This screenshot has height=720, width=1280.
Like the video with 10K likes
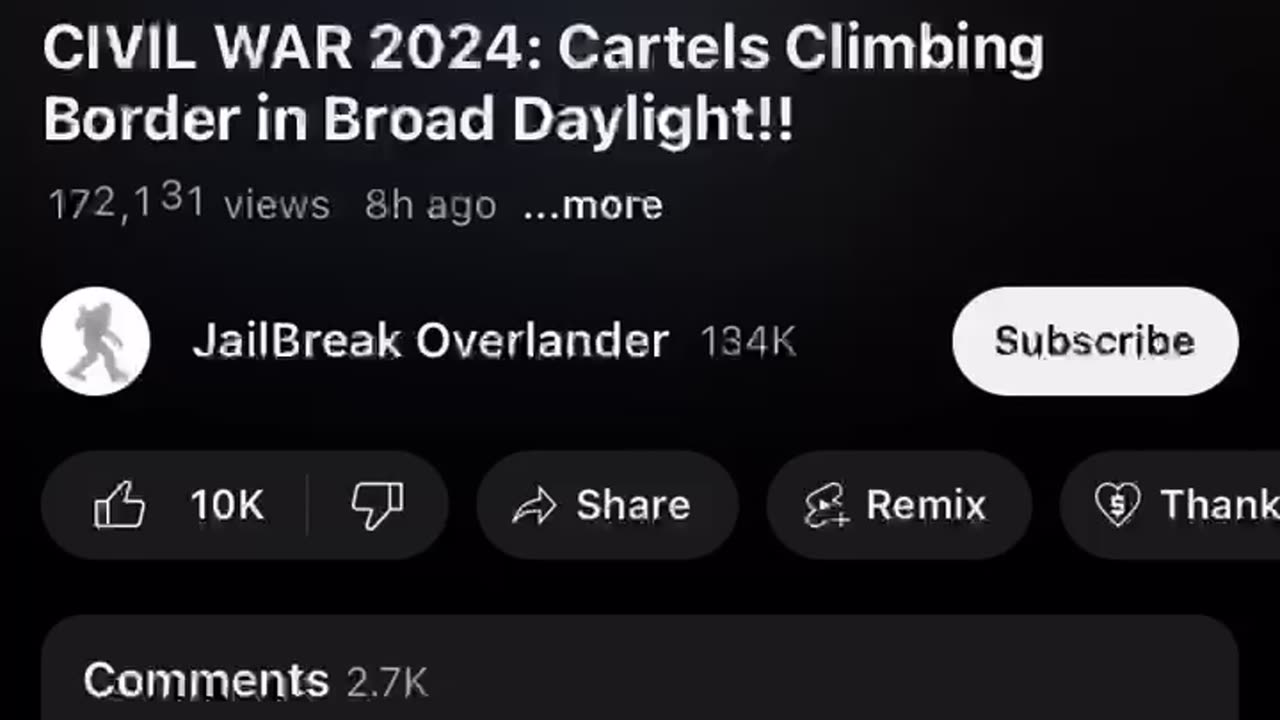pos(177,505)
